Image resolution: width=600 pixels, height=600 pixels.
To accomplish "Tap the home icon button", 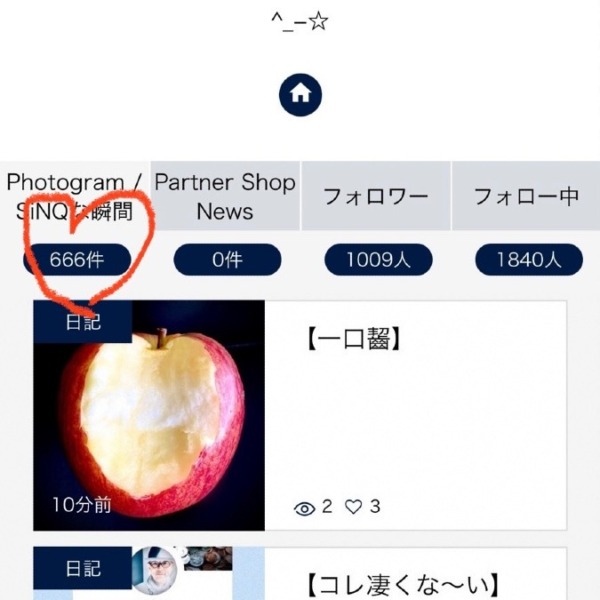I will click(301, 95).
